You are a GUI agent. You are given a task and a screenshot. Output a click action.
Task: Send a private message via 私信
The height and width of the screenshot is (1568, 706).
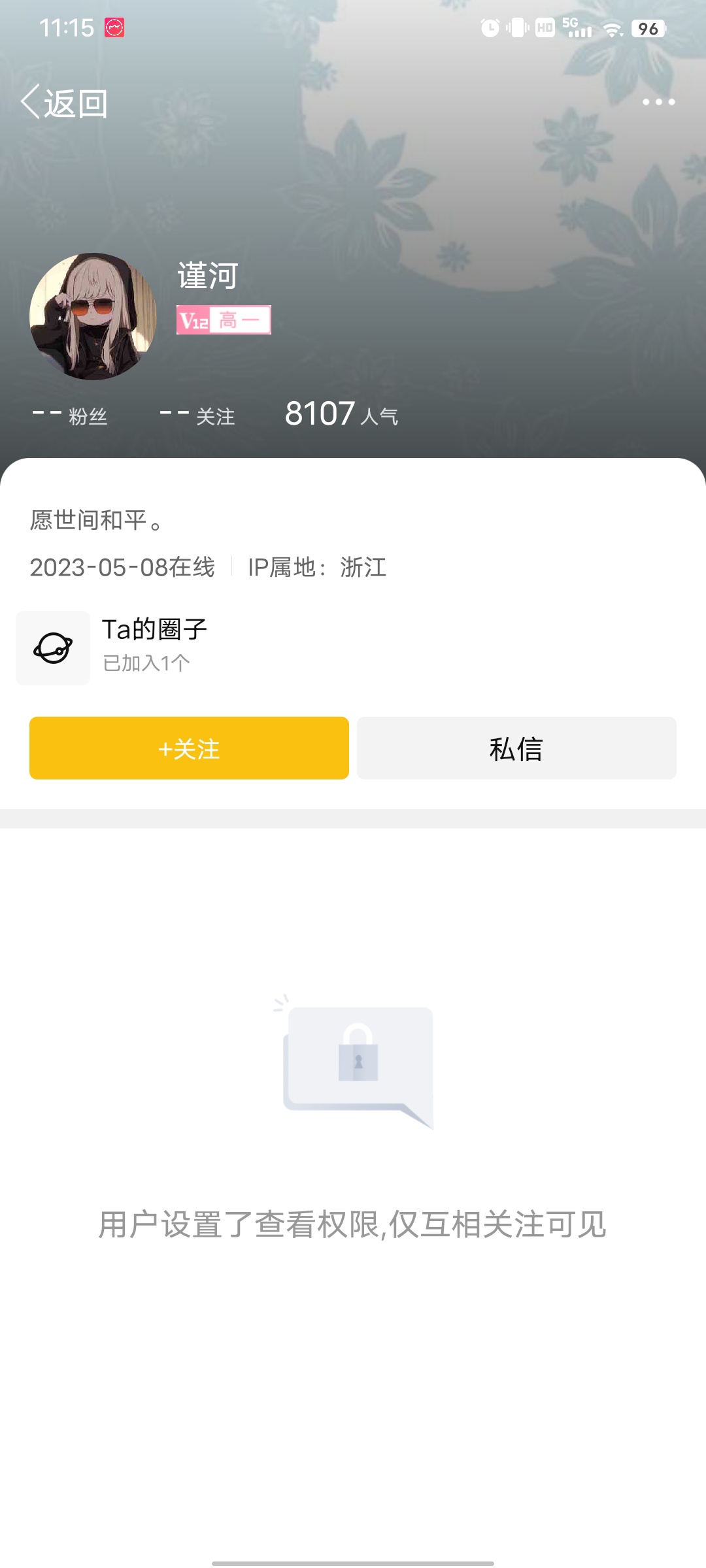point(516,748)
